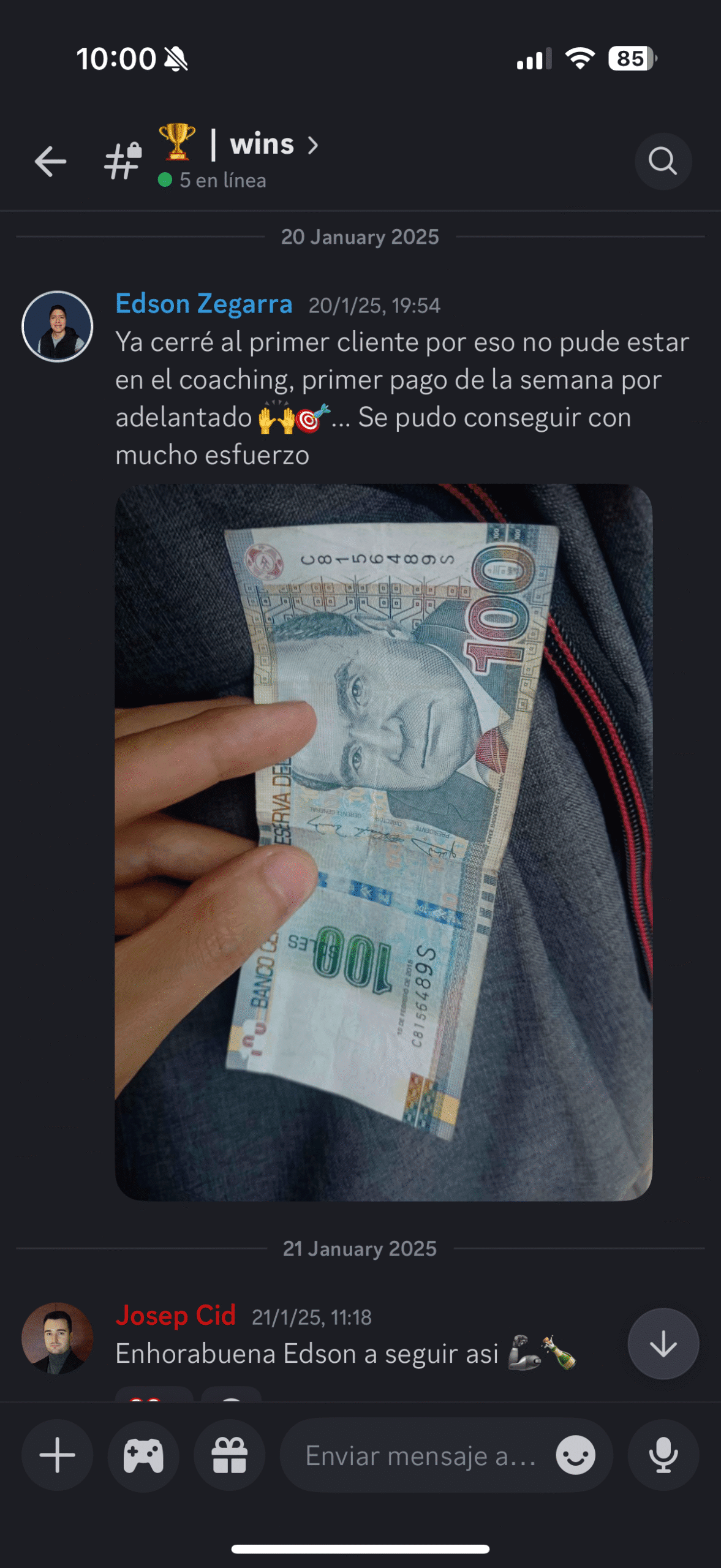The image size is (721, 1568).
Task: View Josep Cid's profile picture
Action: [58, 1338]
